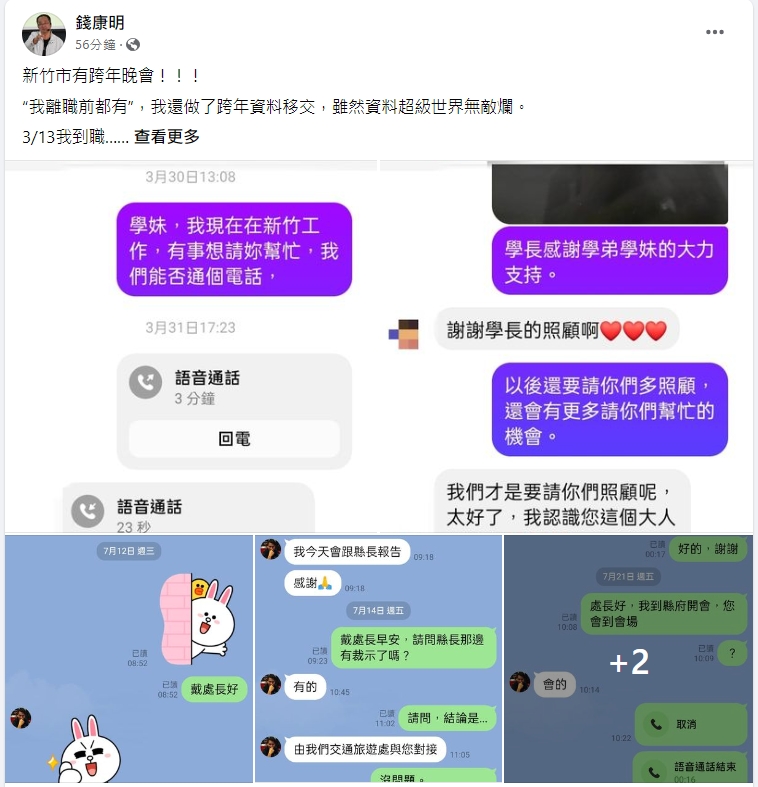
Task: Open the photo with the 3月30日 purple chat message
Action: point(190,348)
